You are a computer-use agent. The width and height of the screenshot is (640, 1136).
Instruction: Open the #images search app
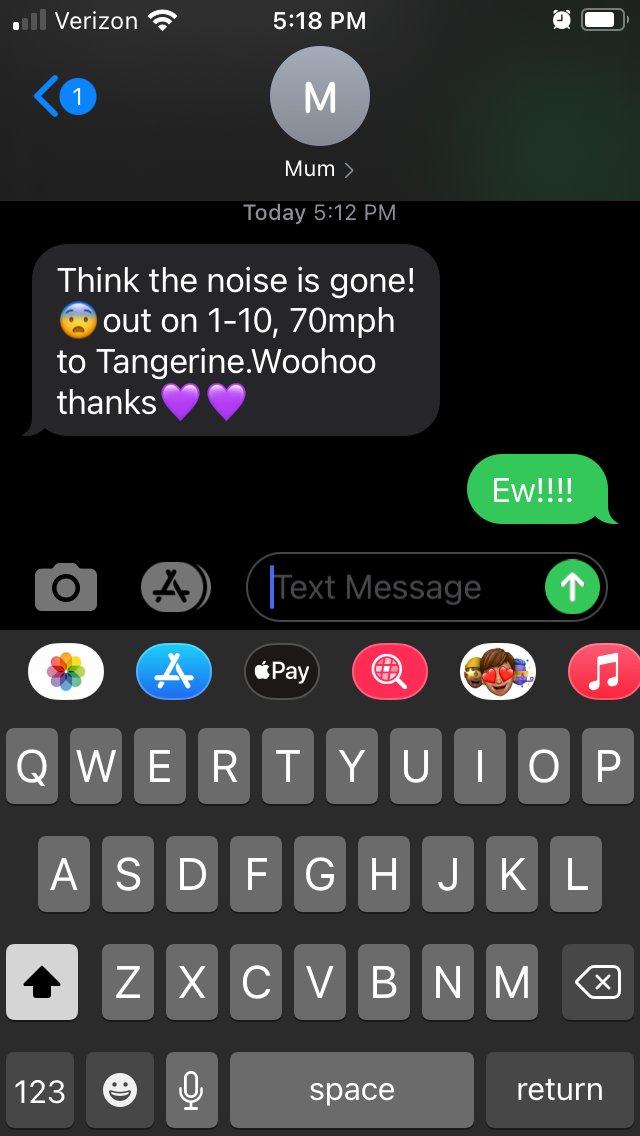[x=390, y=671]
